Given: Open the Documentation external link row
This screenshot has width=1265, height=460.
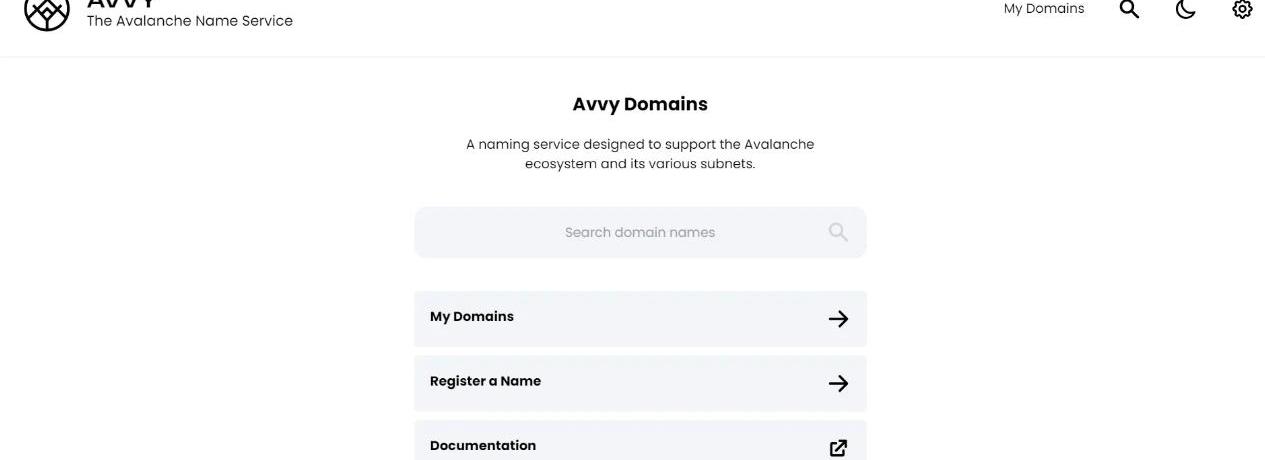Looking at the screenshot, I should click(x=640, y=445).
